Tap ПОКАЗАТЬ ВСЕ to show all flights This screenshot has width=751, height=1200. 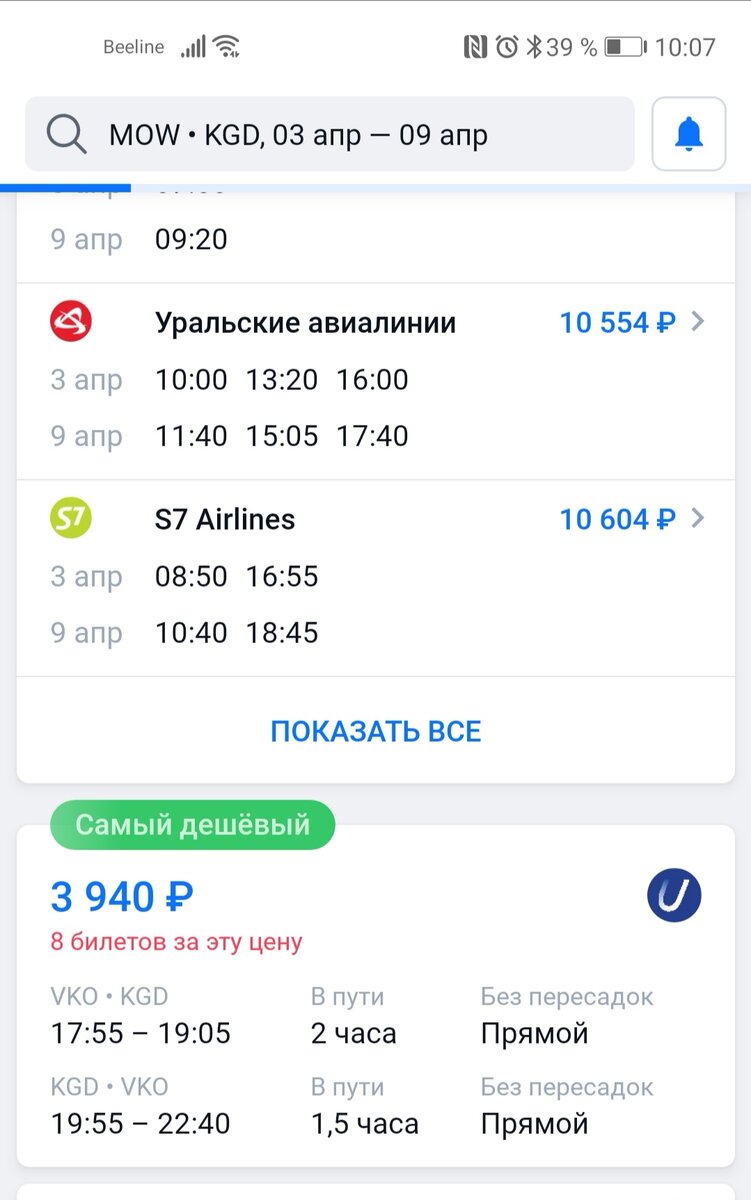coord(375,732)
